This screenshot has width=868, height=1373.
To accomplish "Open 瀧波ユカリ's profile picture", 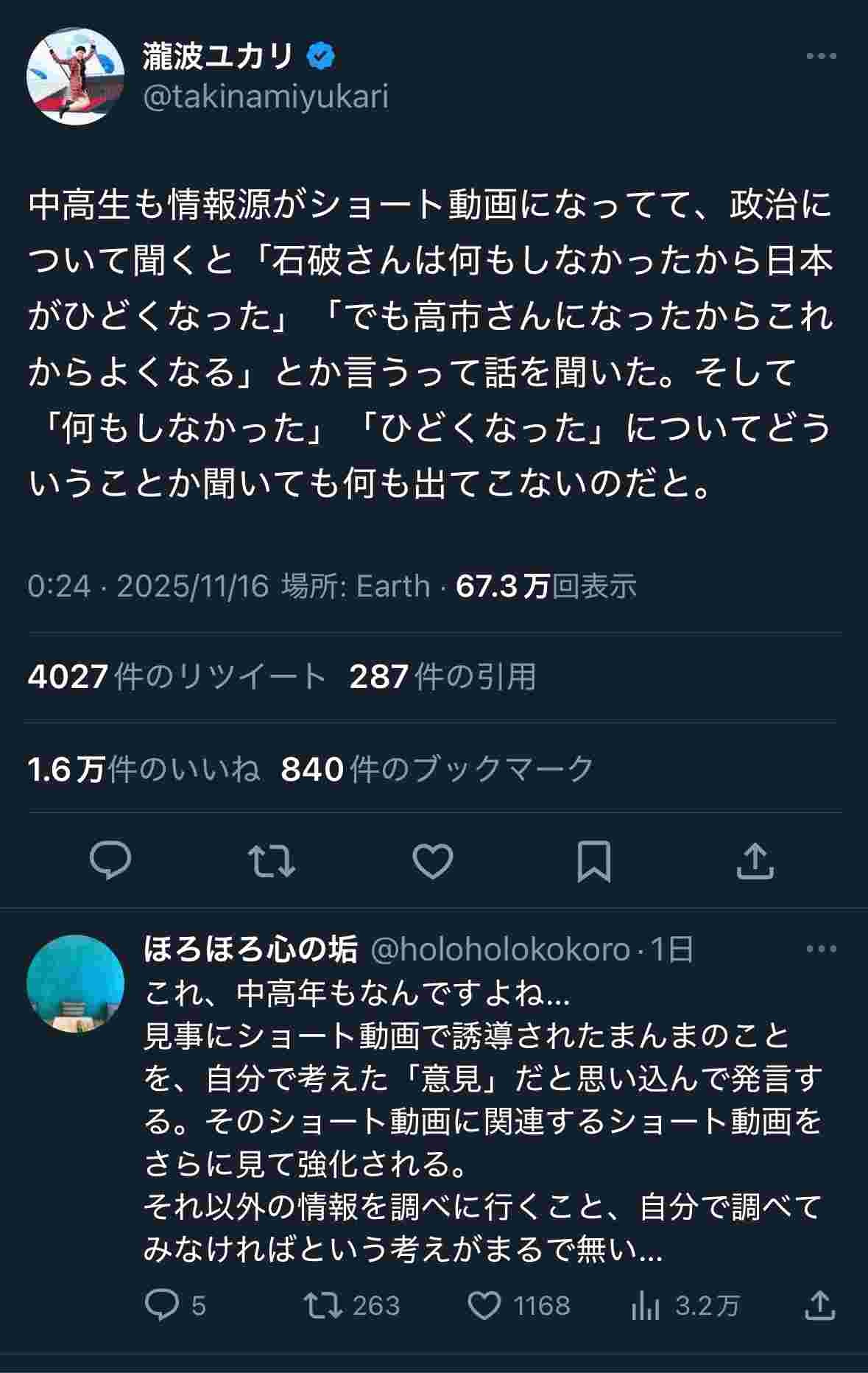I will [75, 77].
